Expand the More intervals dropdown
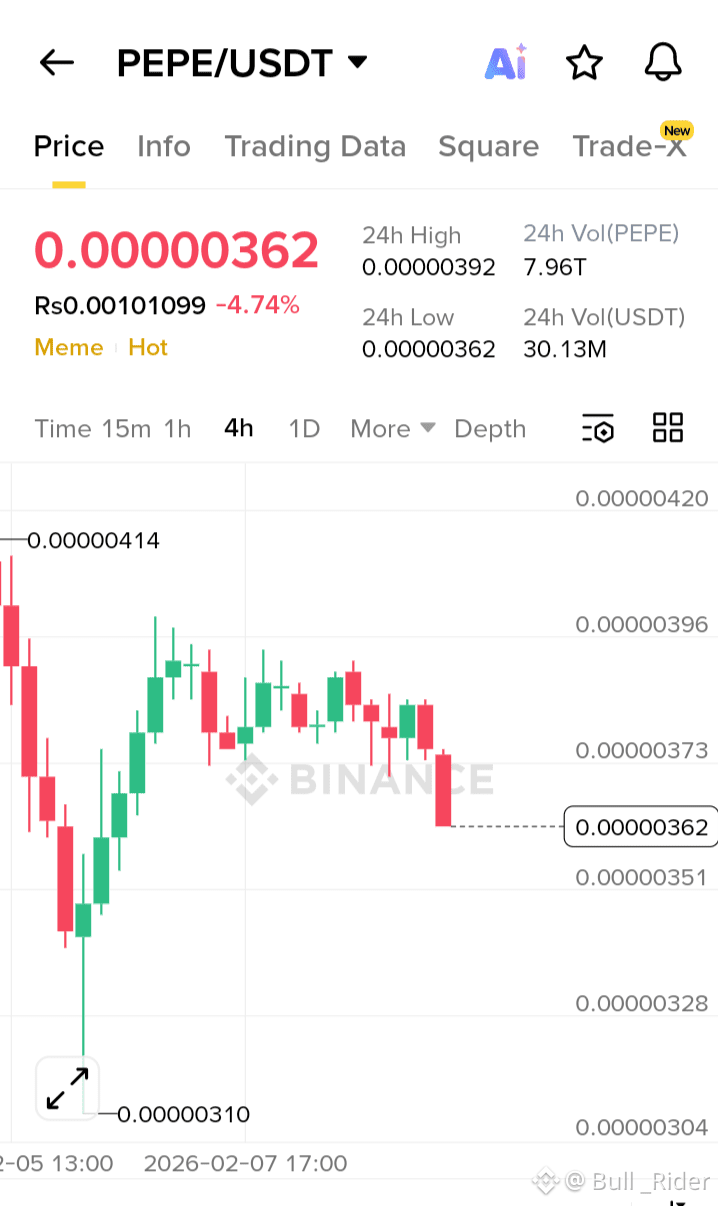This screenshot has height=1206, width=718. pos(392,429)
